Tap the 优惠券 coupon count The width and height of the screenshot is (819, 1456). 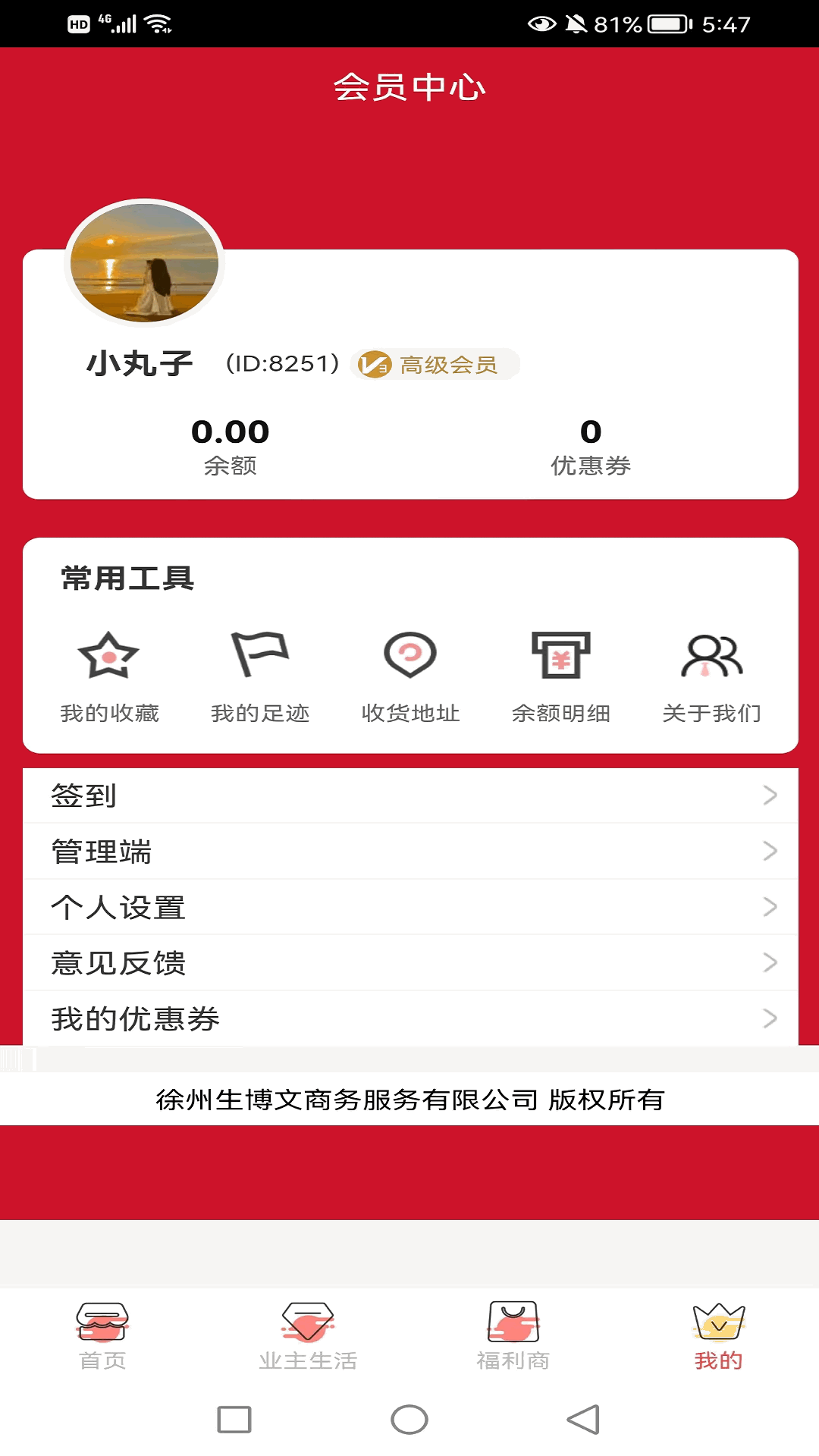(x=590, y=431)
